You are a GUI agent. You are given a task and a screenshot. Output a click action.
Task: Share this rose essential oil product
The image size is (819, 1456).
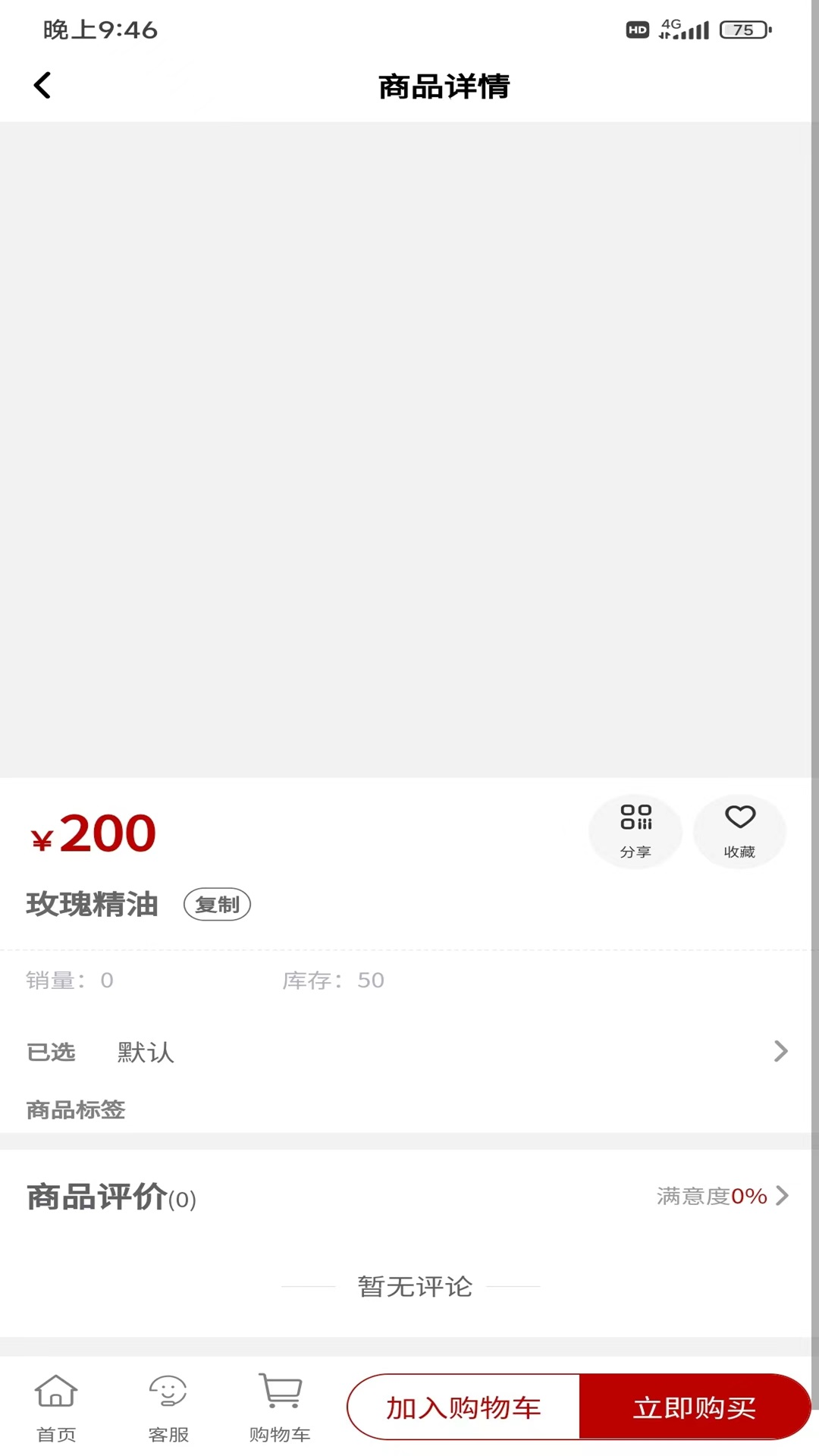(635, 831)
